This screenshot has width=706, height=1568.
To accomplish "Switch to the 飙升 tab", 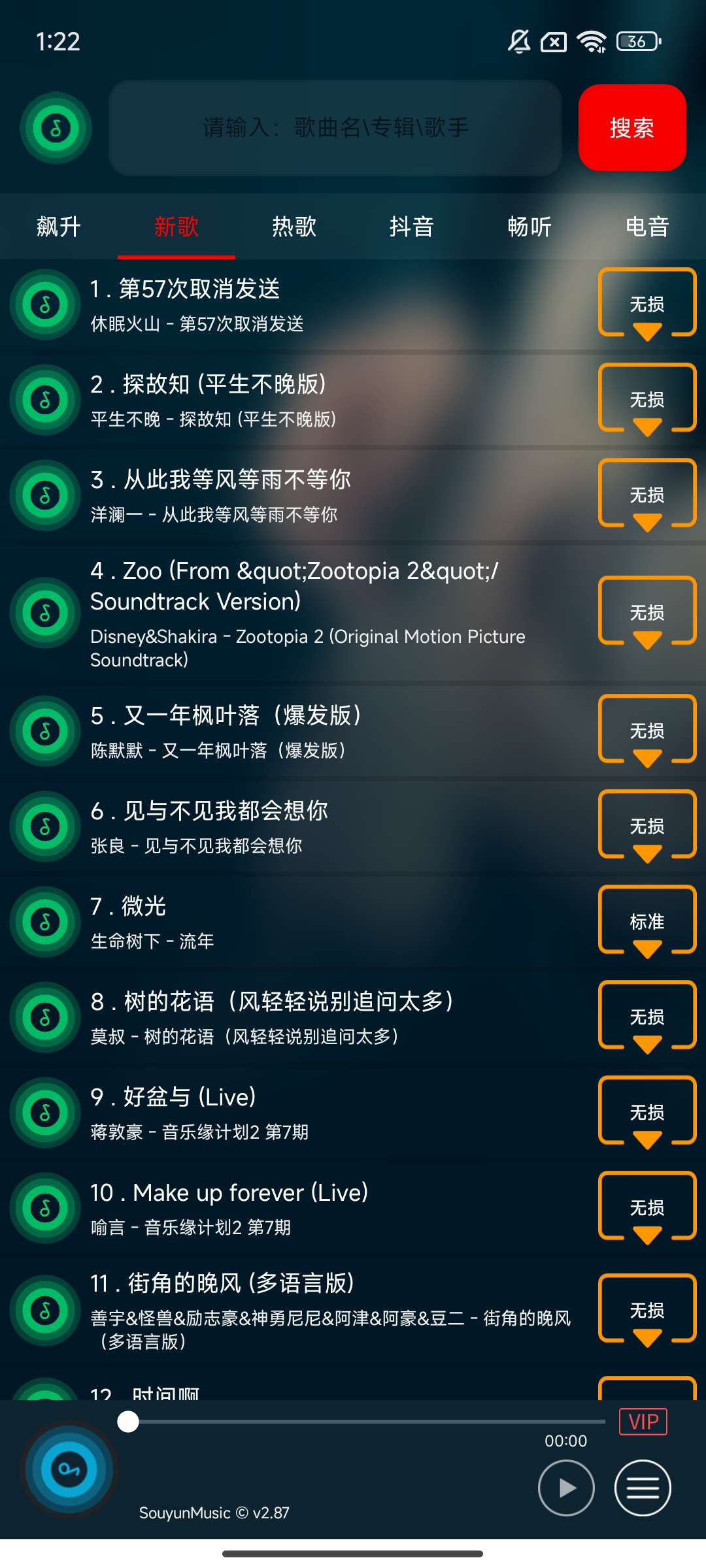I will [59, 227].
